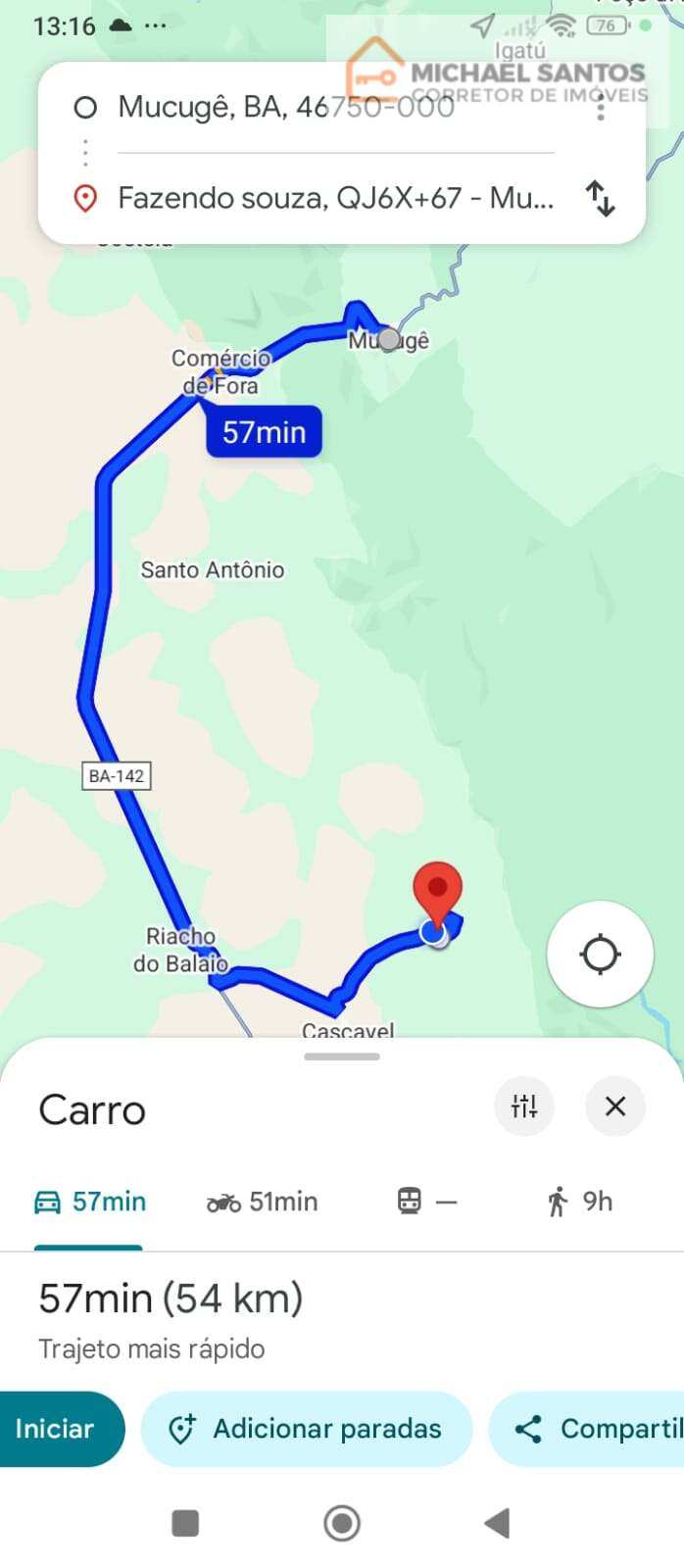The width and height of the screenshot is (684, 1568).
Task: Tap Iniciar to start navigation
Action: pyautogui.click(x=57, y=1429)
